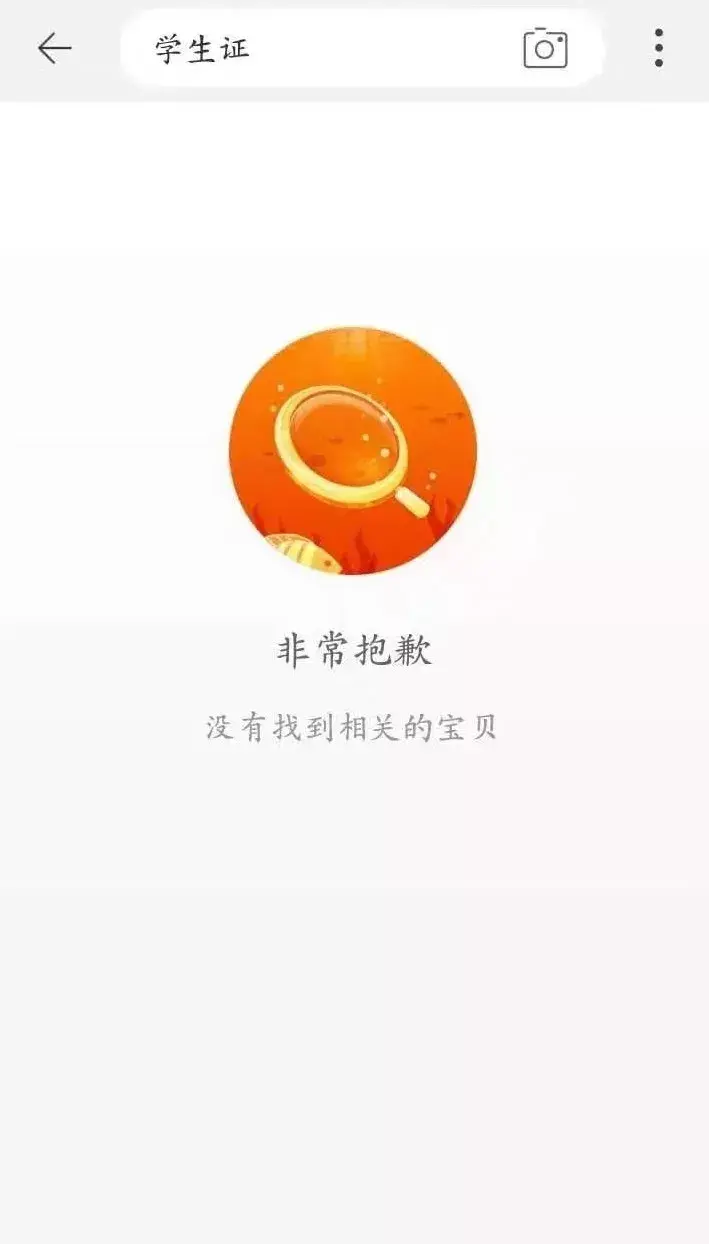This screenshot has height=1244, width=709.
Task: Go back using the arrow icon
Action: (54, 48)
